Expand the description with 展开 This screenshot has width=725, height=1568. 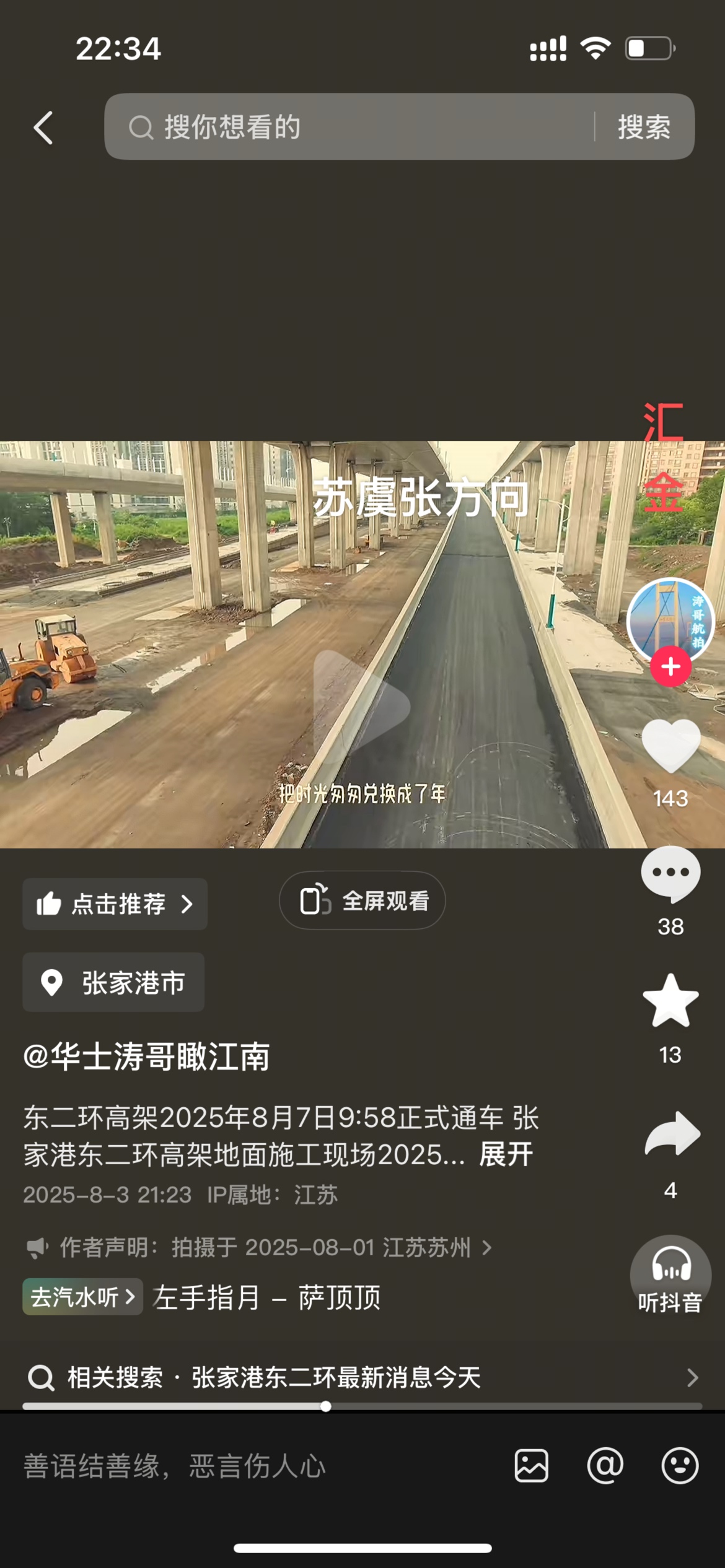pos(506,1154)
